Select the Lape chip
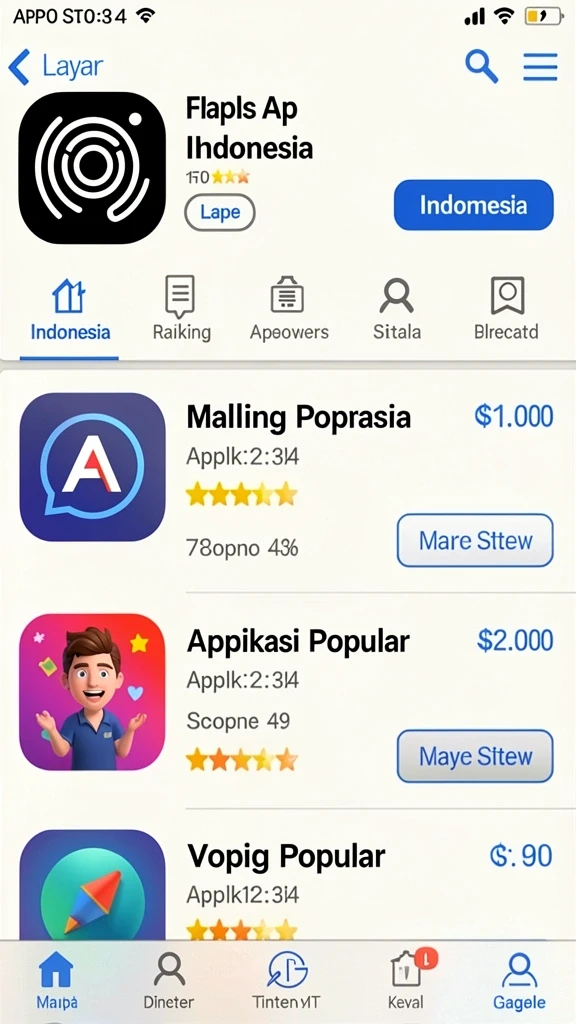Screen dimensions: 576x1024 click(220, 212)
